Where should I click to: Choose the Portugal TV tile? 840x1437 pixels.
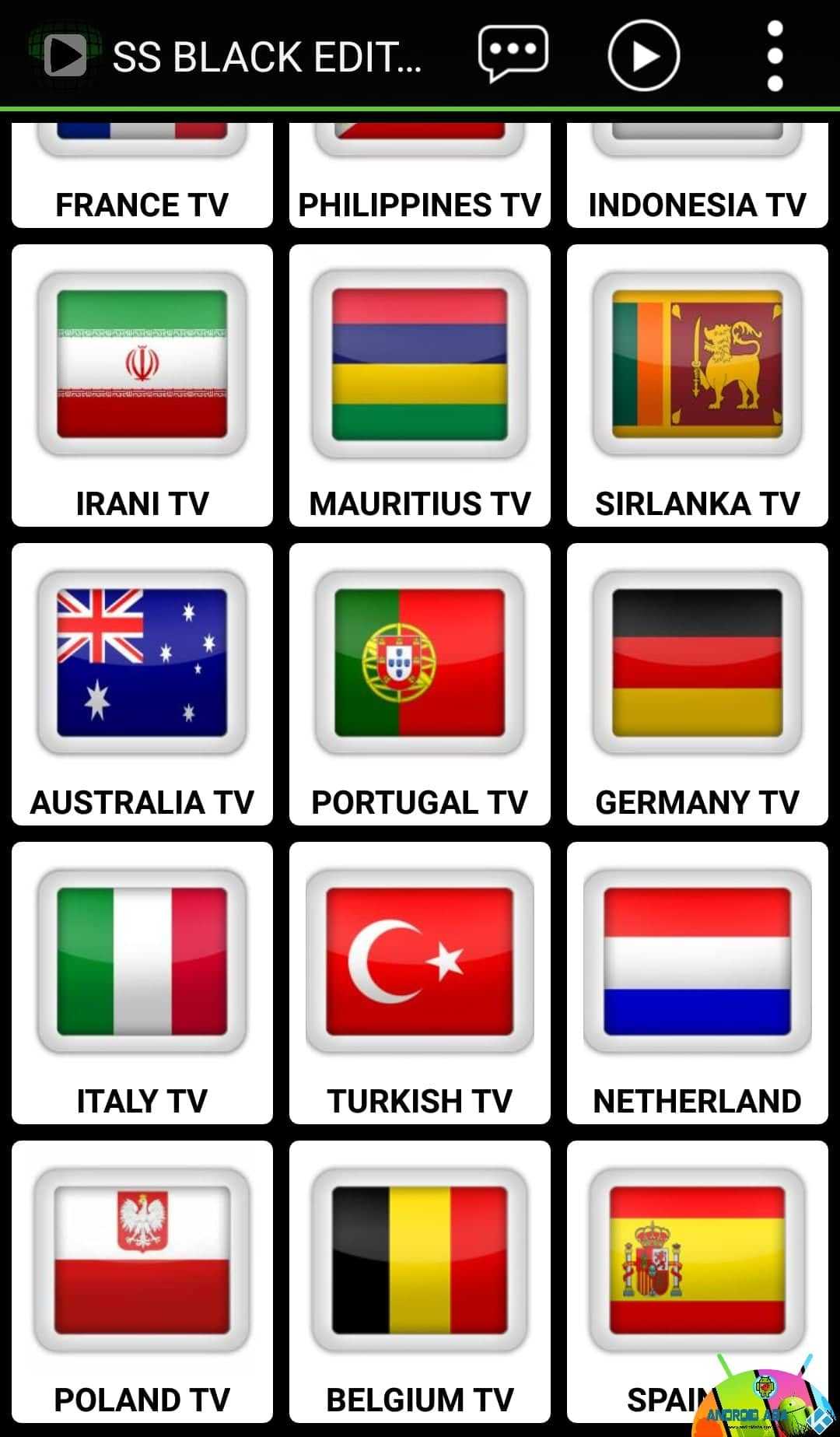[420, 685]
